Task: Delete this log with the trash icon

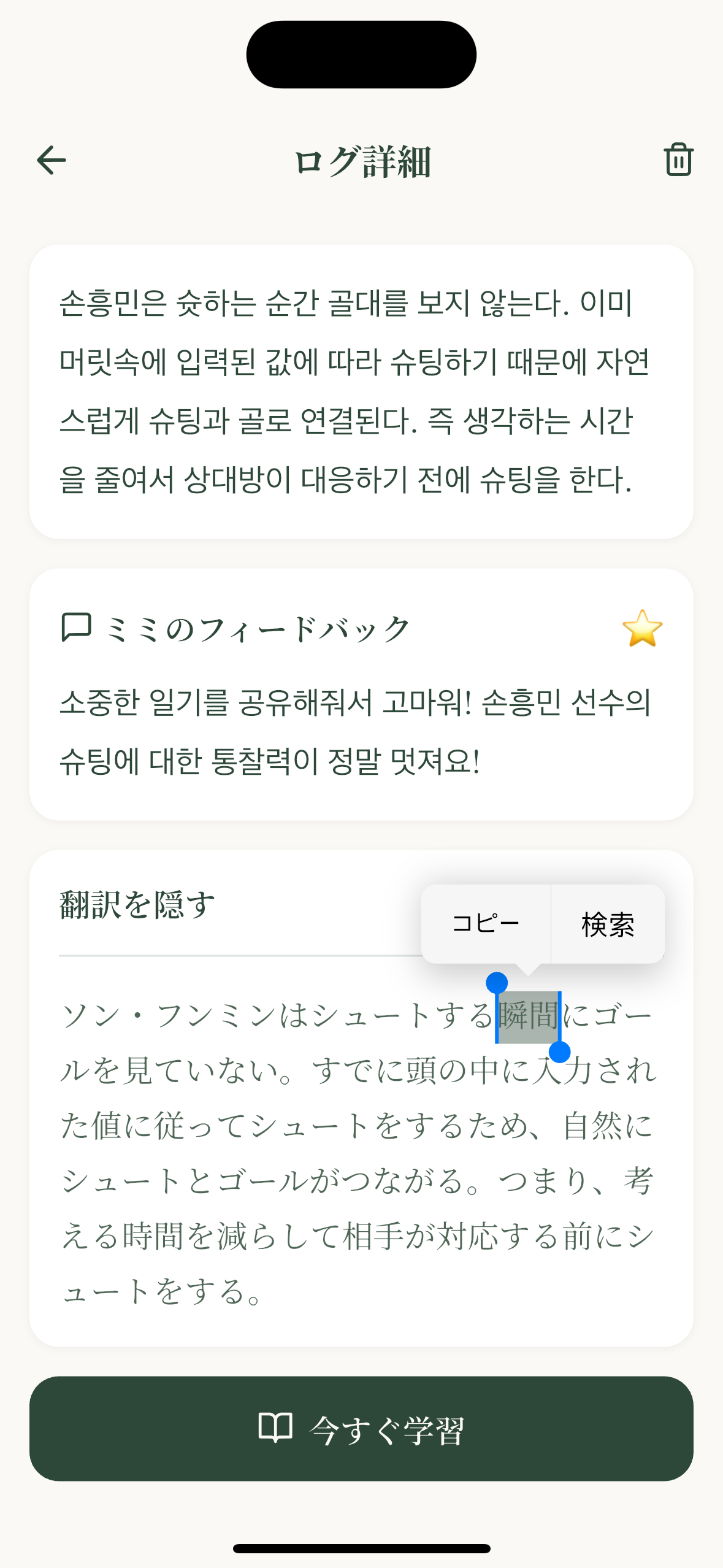Action: 678,160
